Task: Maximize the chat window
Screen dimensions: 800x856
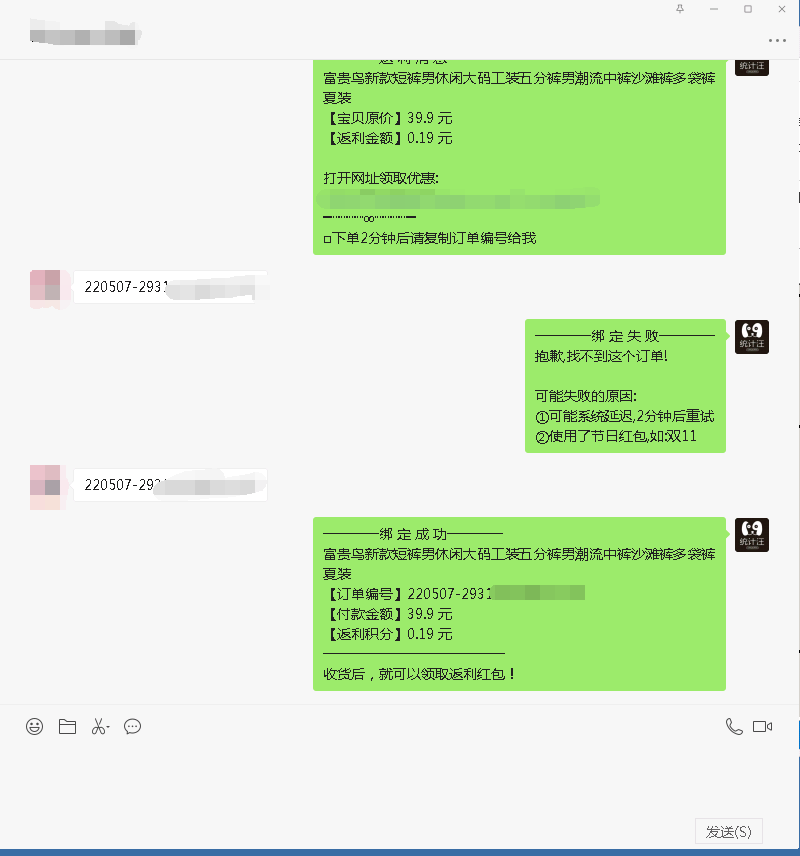Action: (x=747, y=8)
